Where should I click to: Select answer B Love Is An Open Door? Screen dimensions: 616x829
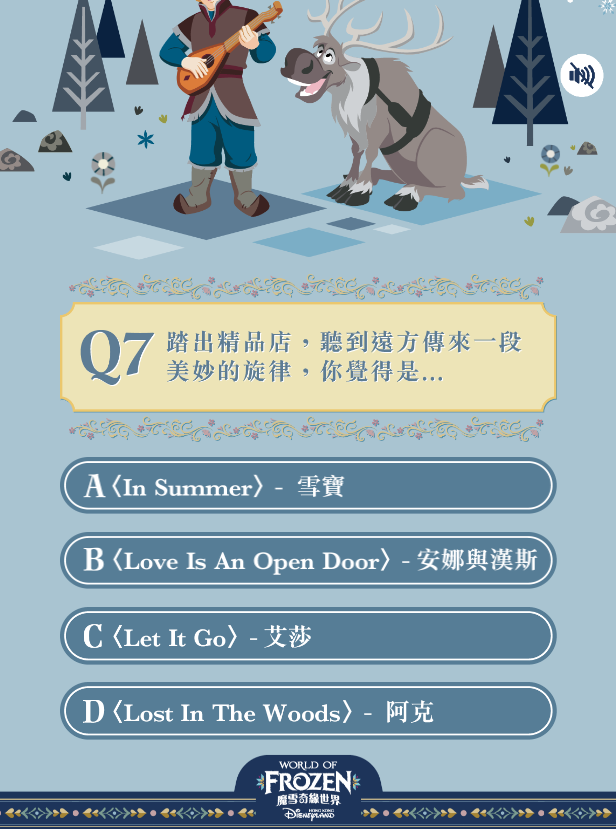coord(308,561)
